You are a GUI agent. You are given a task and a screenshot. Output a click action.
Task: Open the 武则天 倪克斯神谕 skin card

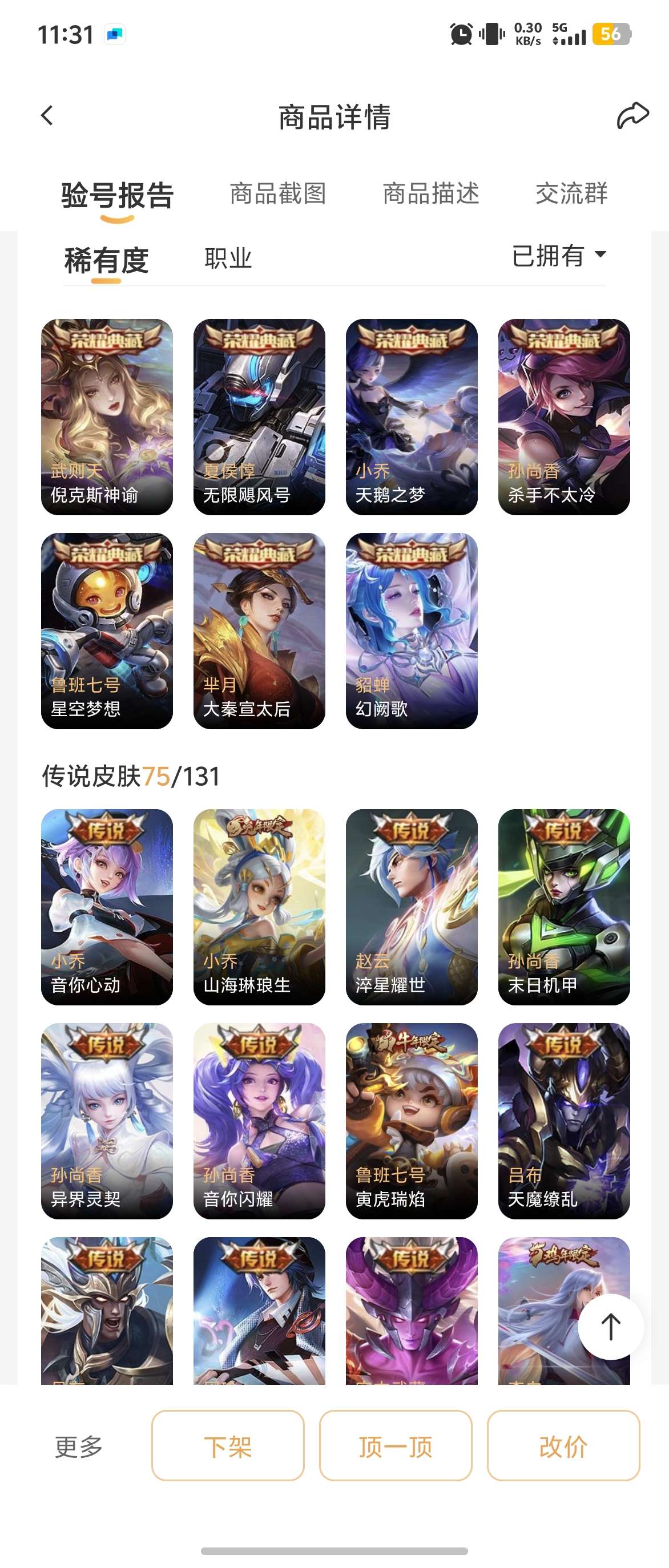[x=107, y=417]
